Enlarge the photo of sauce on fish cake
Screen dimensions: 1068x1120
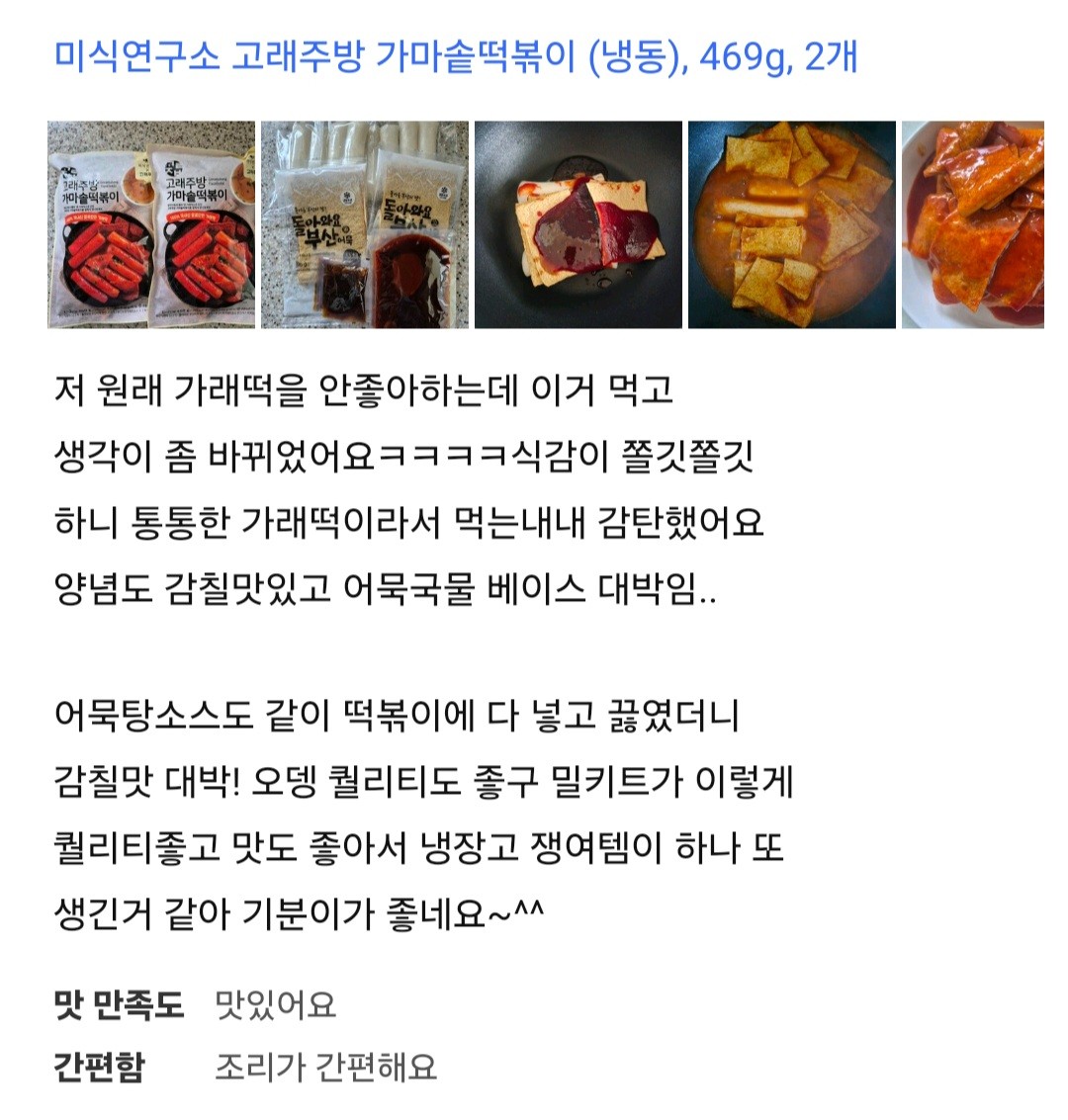(x=578, y=225)
